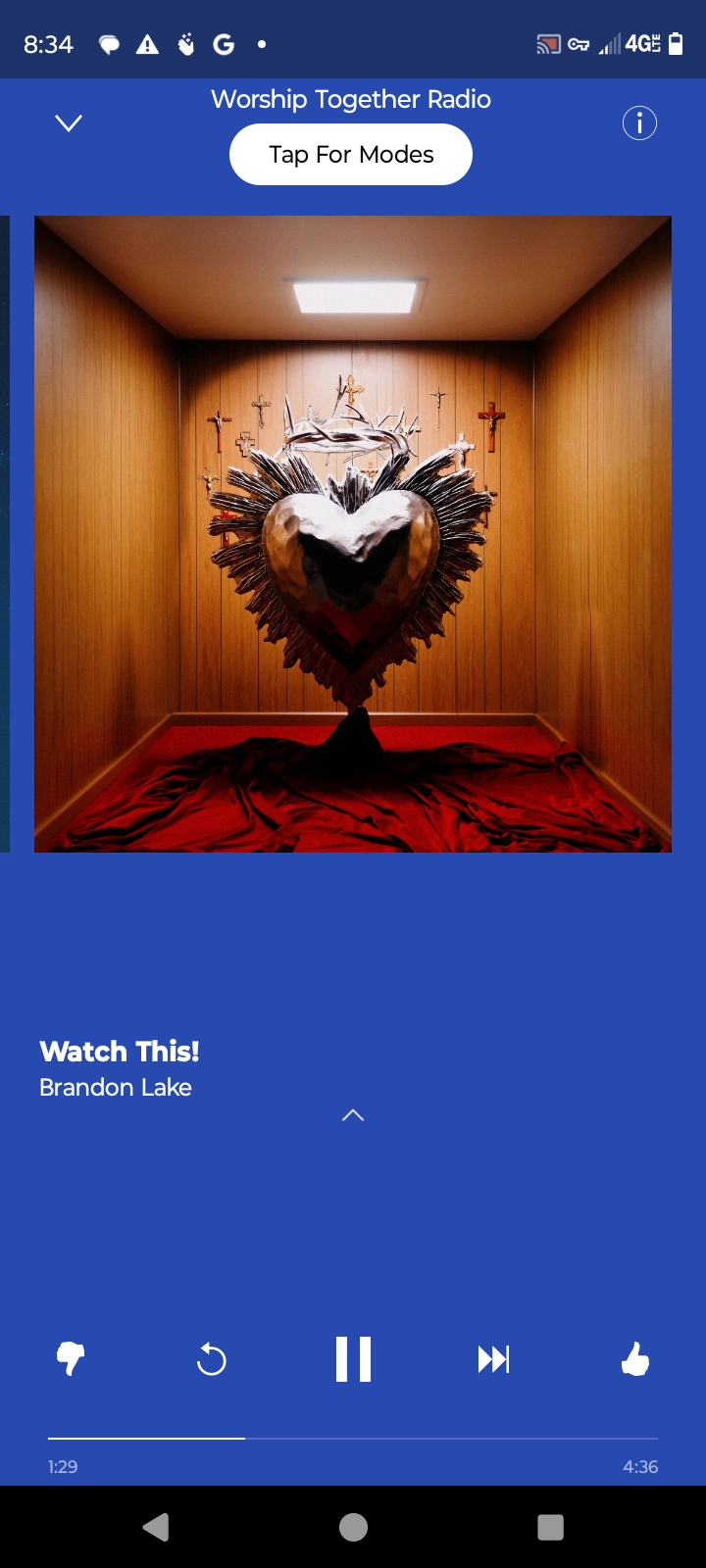
Task: Tap the playback progress bar
Action: 353,1438
